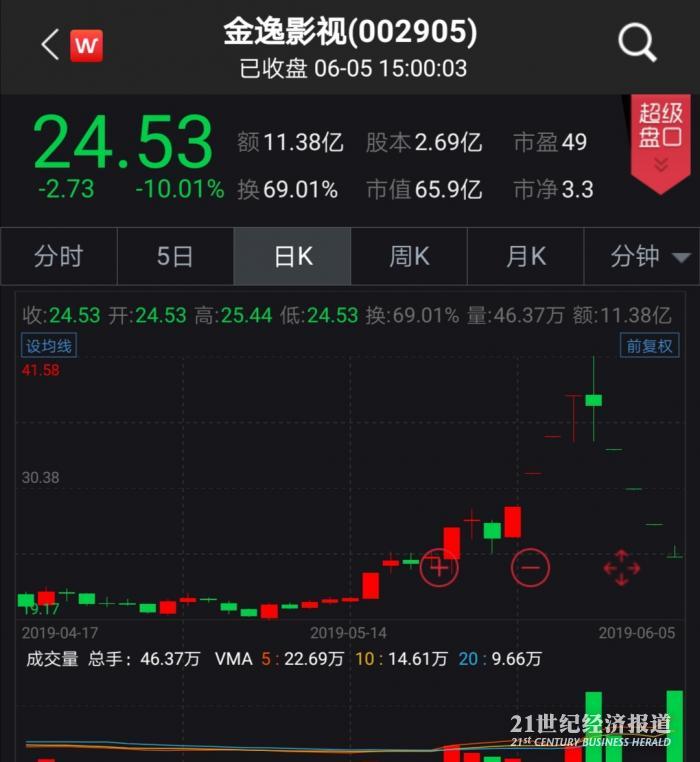Open the search magnifier
The width and height of the screenshot is (700, 762).
coord(636,43)
